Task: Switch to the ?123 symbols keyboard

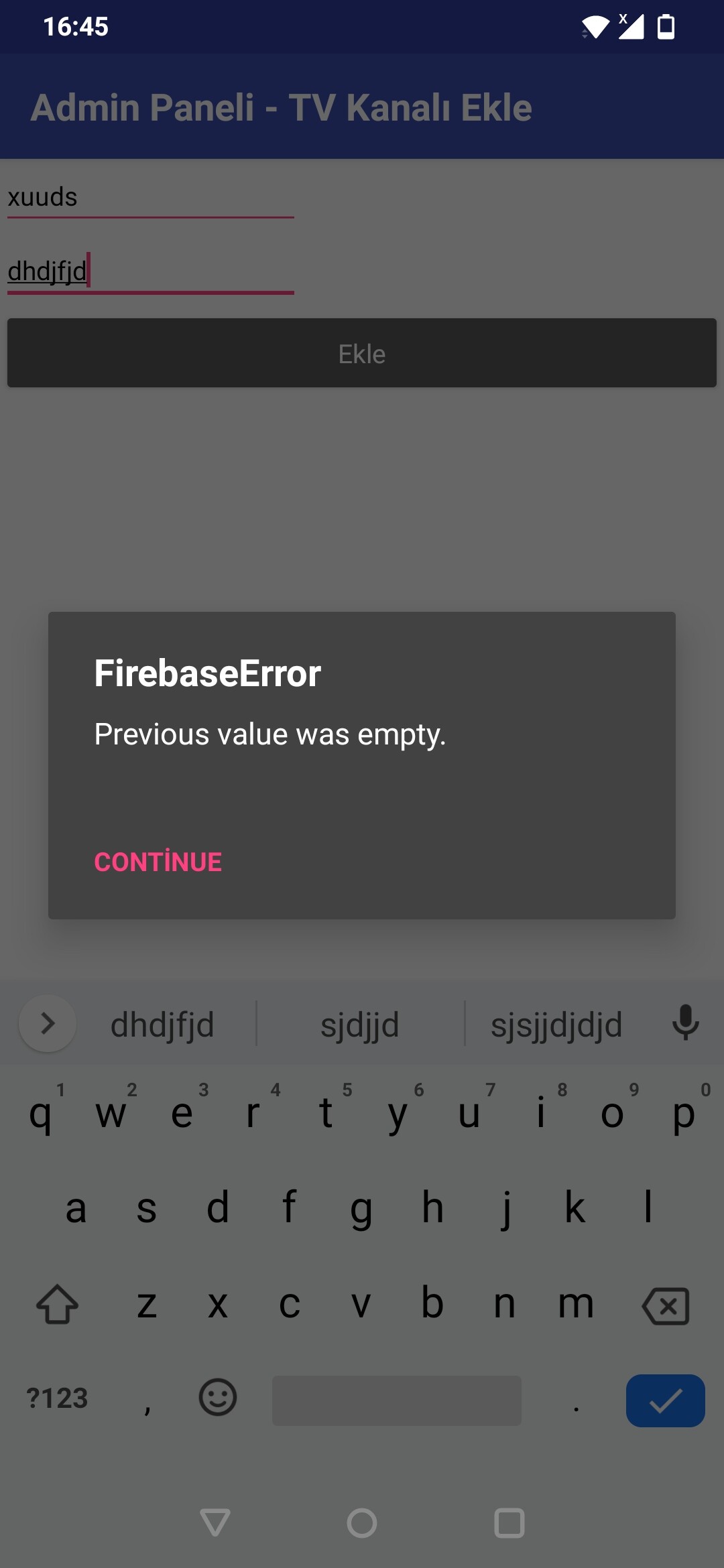Action: (x=57, y=1398)
